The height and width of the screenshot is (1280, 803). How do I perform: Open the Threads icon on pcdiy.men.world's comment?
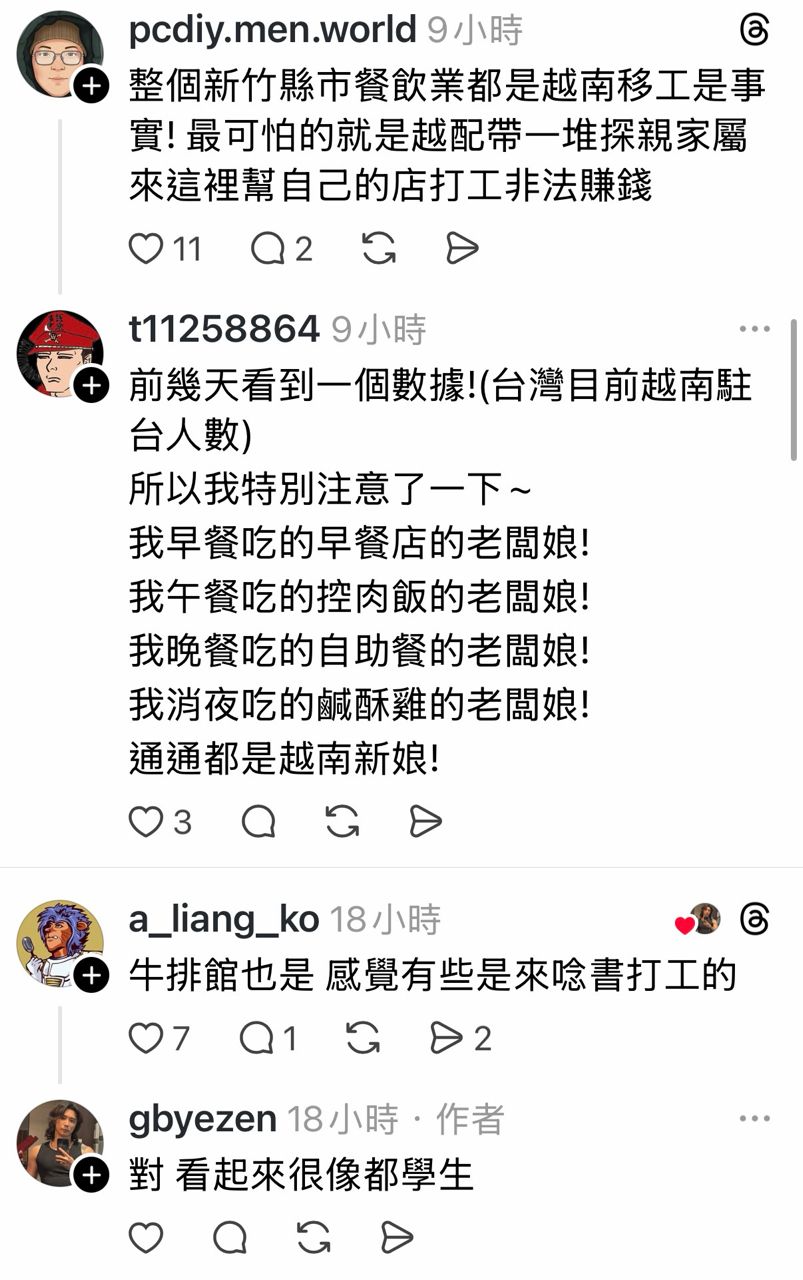pos(754,30)
